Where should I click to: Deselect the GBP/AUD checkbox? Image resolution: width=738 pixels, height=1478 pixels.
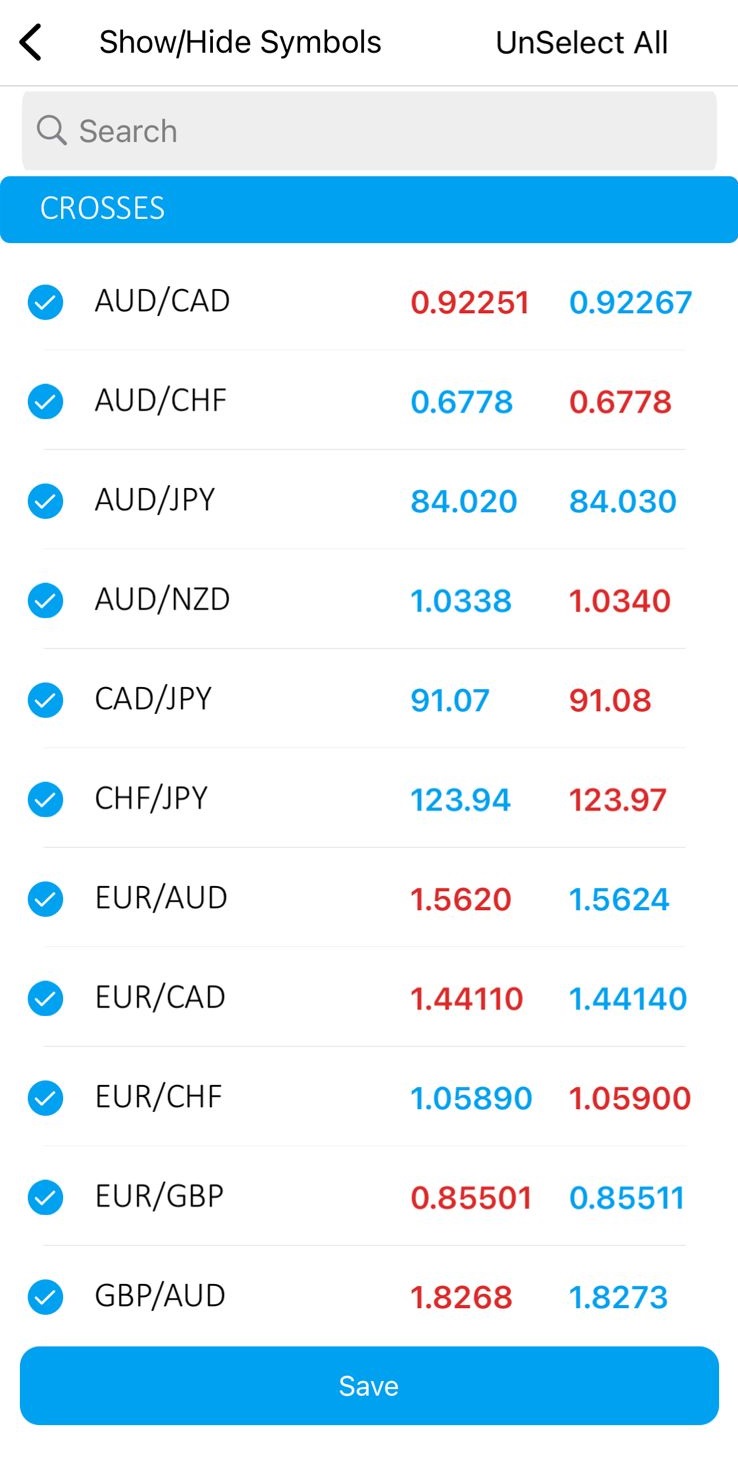click(45, 1296)
